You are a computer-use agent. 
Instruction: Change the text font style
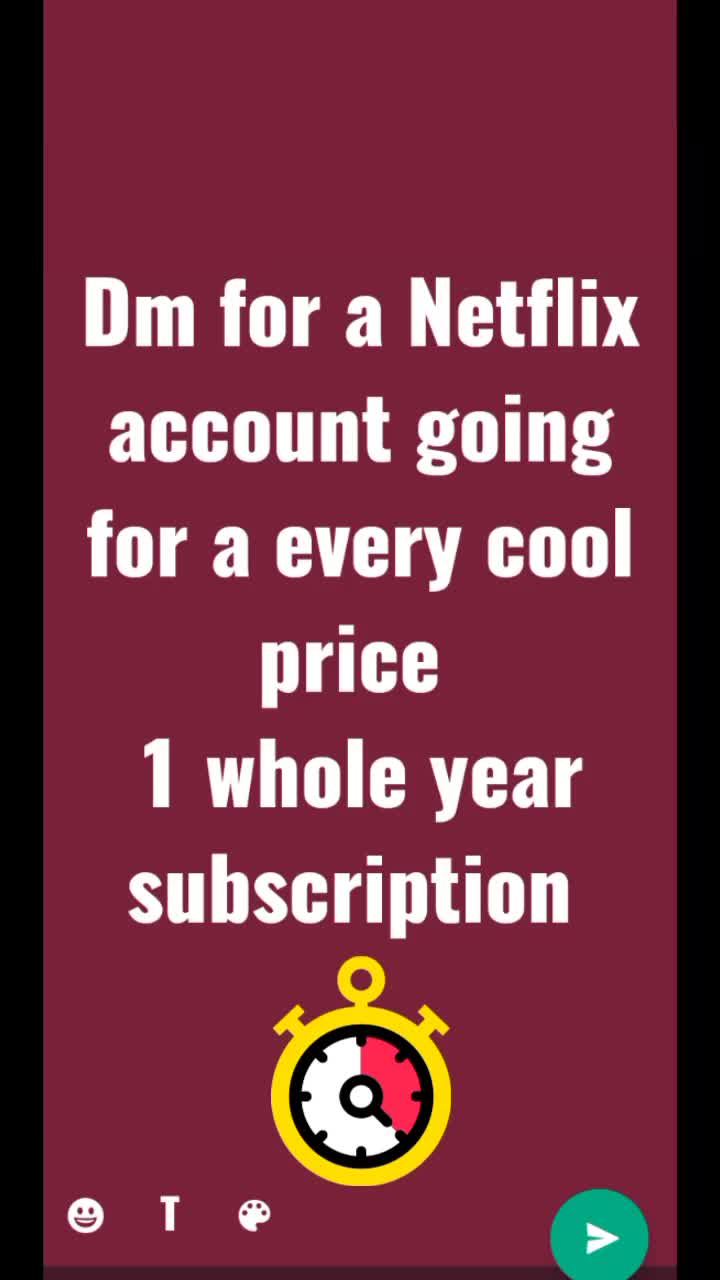[x=170, y=1215]
